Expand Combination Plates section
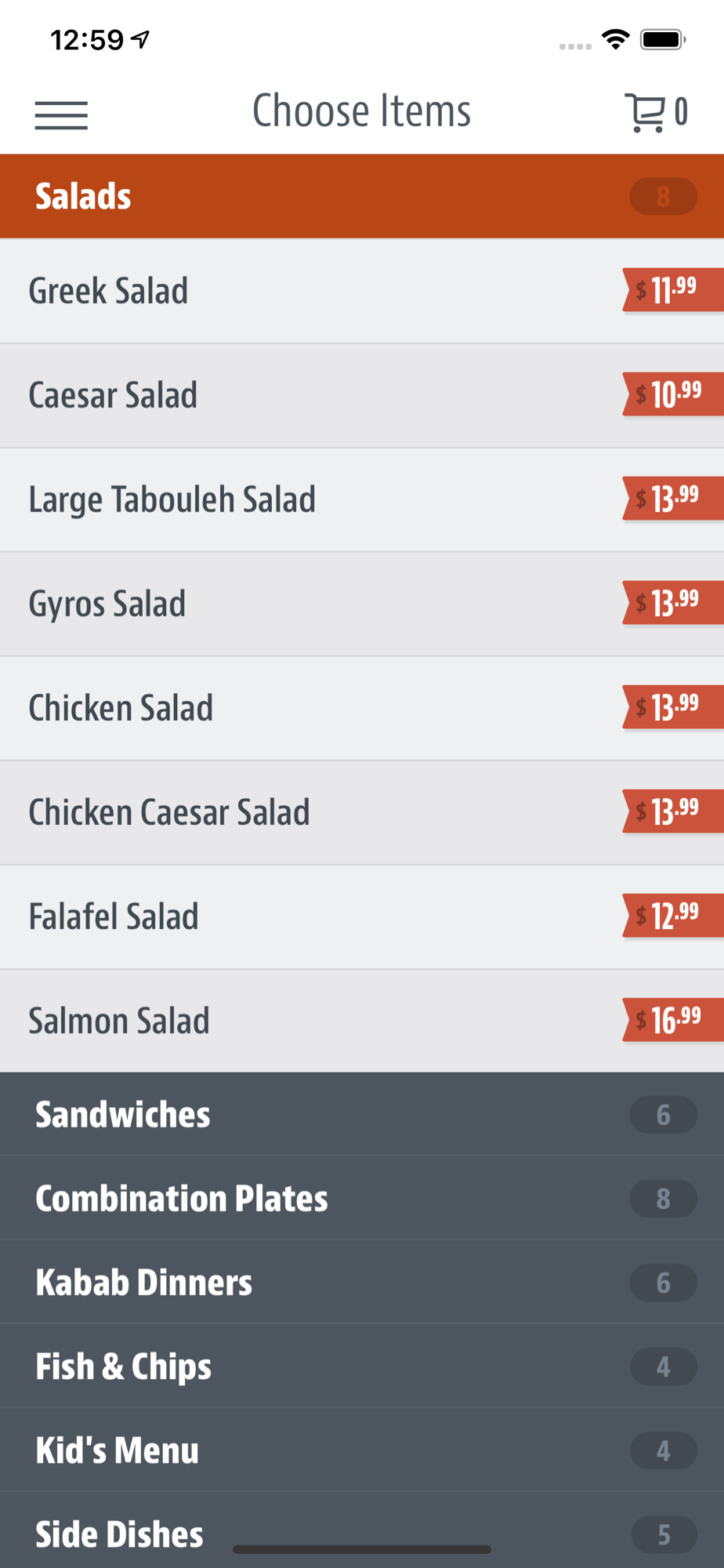 (x=360, y=1198)
